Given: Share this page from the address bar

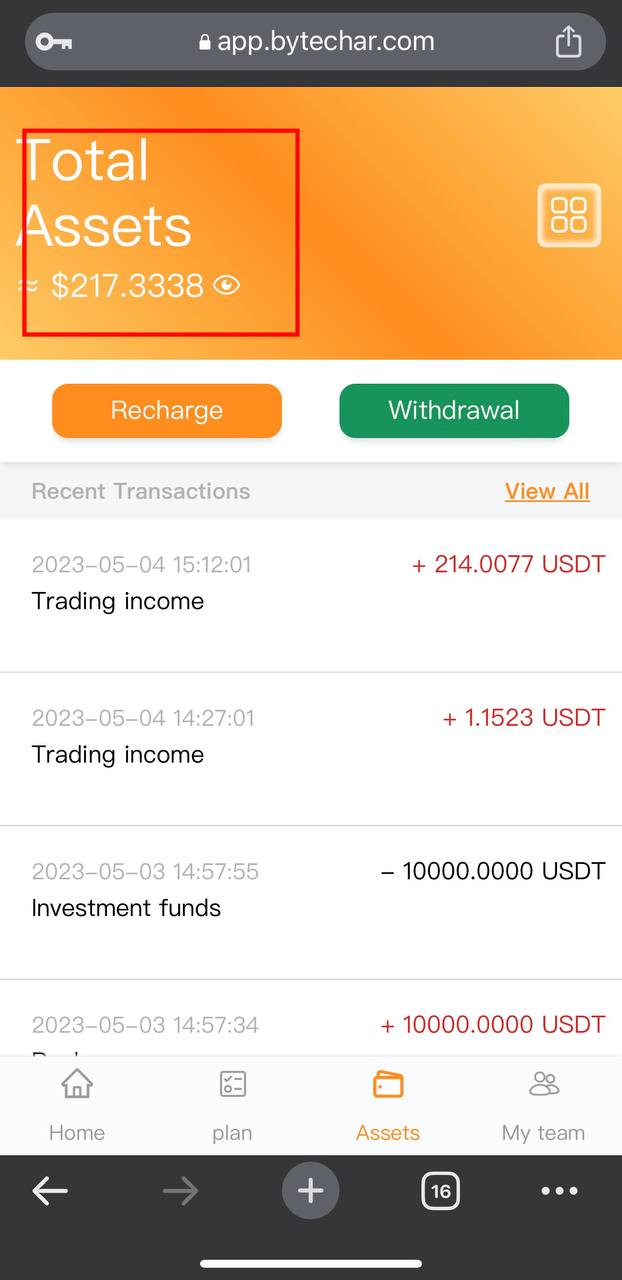Looking at the screenshot, I should coord(568,42).
